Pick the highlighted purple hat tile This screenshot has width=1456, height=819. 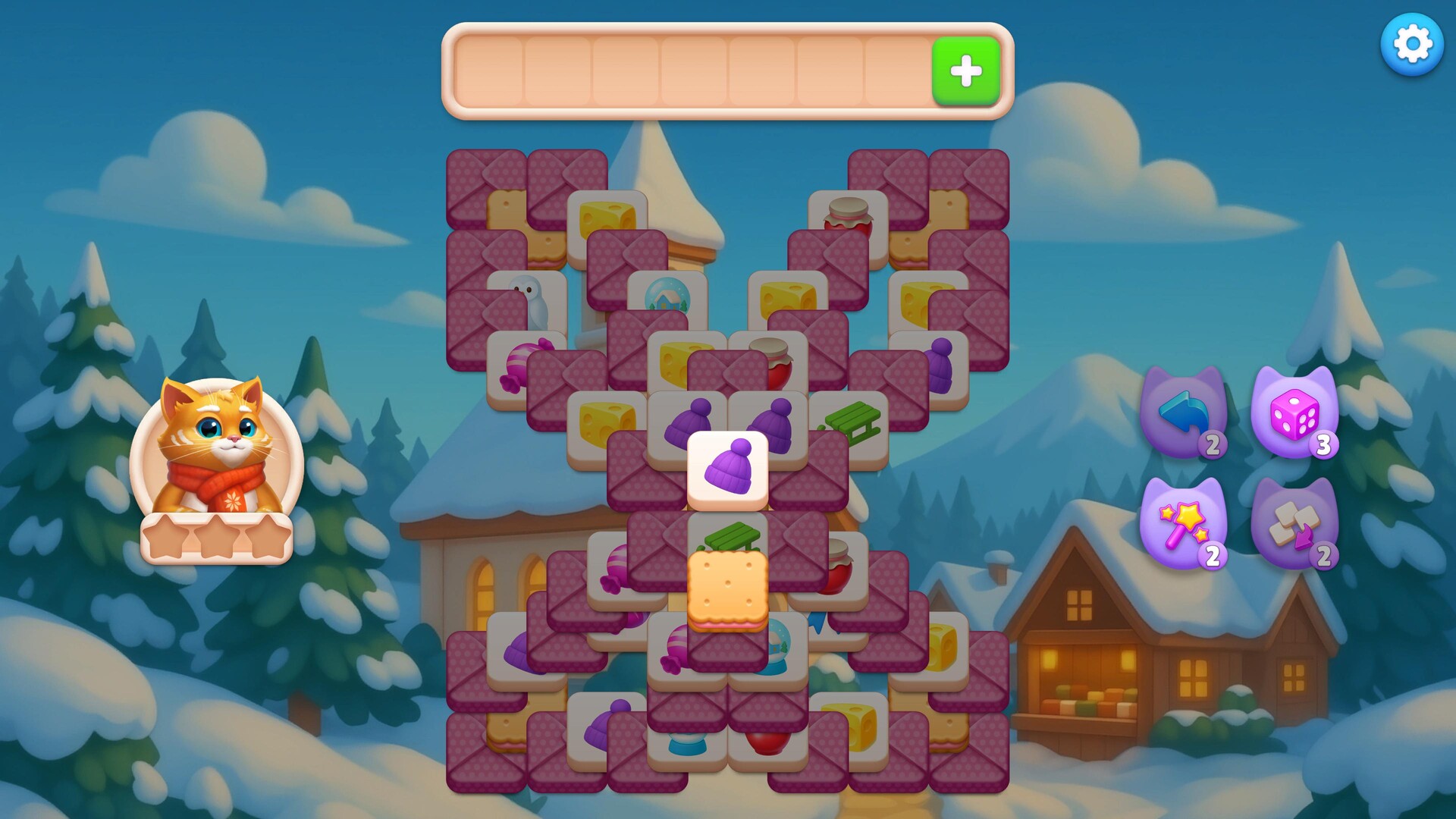[727, 469]
